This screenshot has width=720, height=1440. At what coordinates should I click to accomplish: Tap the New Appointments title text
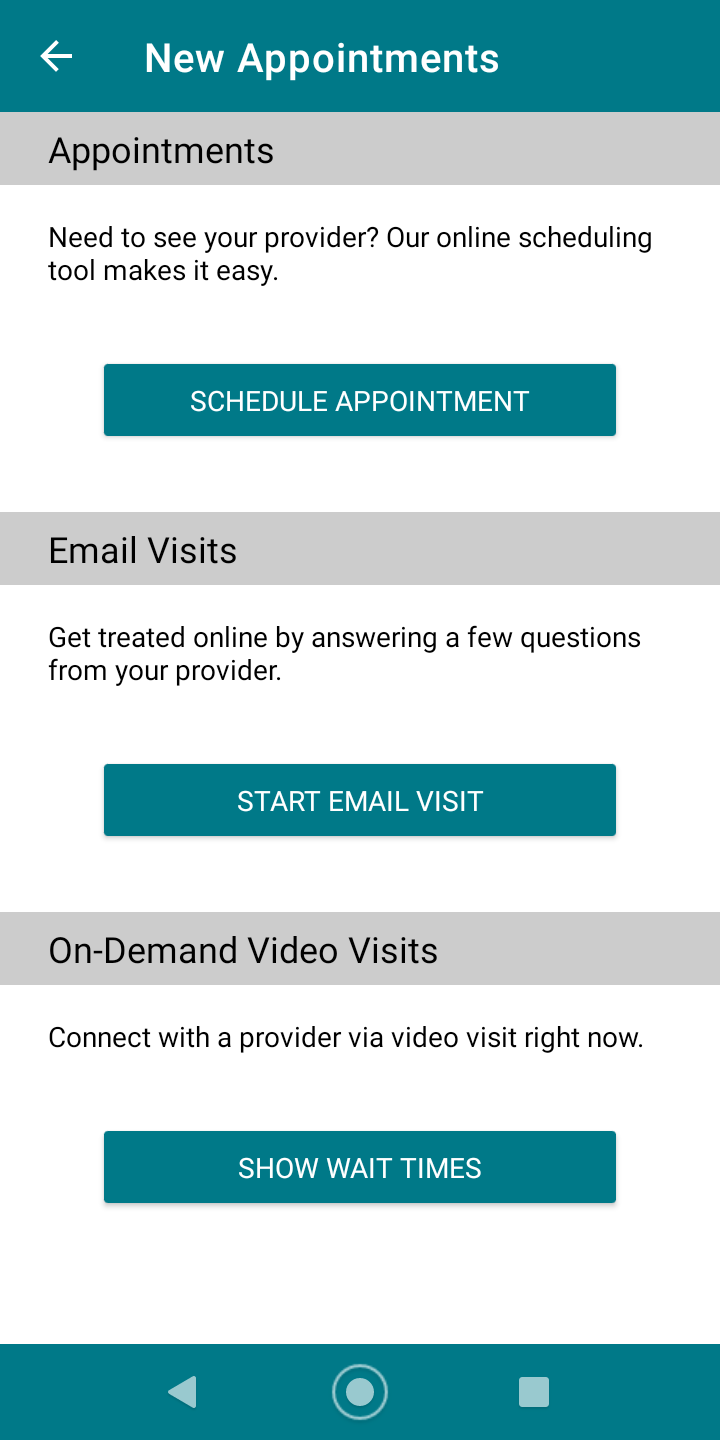tap(322, 57)
